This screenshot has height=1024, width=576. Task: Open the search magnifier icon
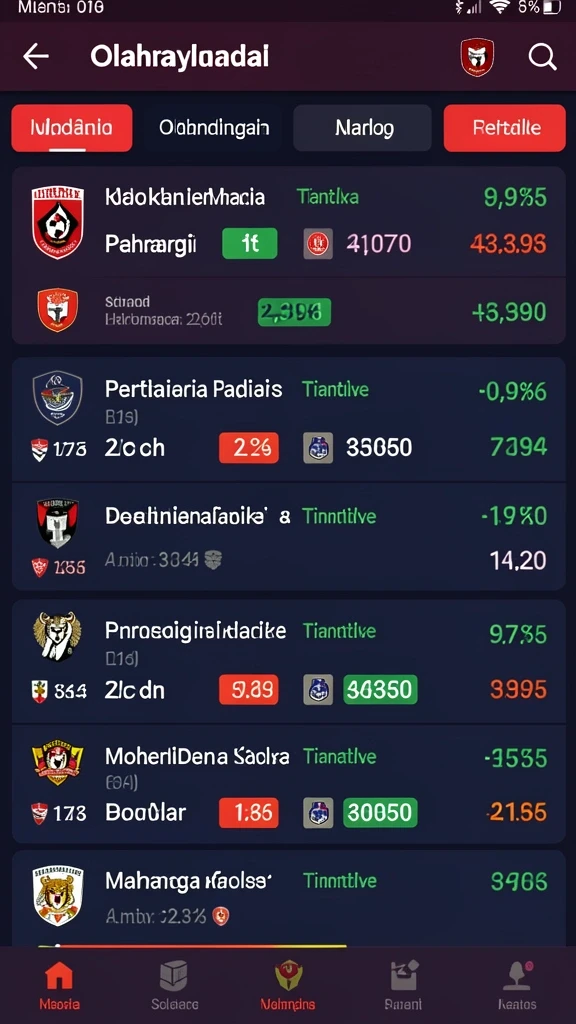[542, 57]
